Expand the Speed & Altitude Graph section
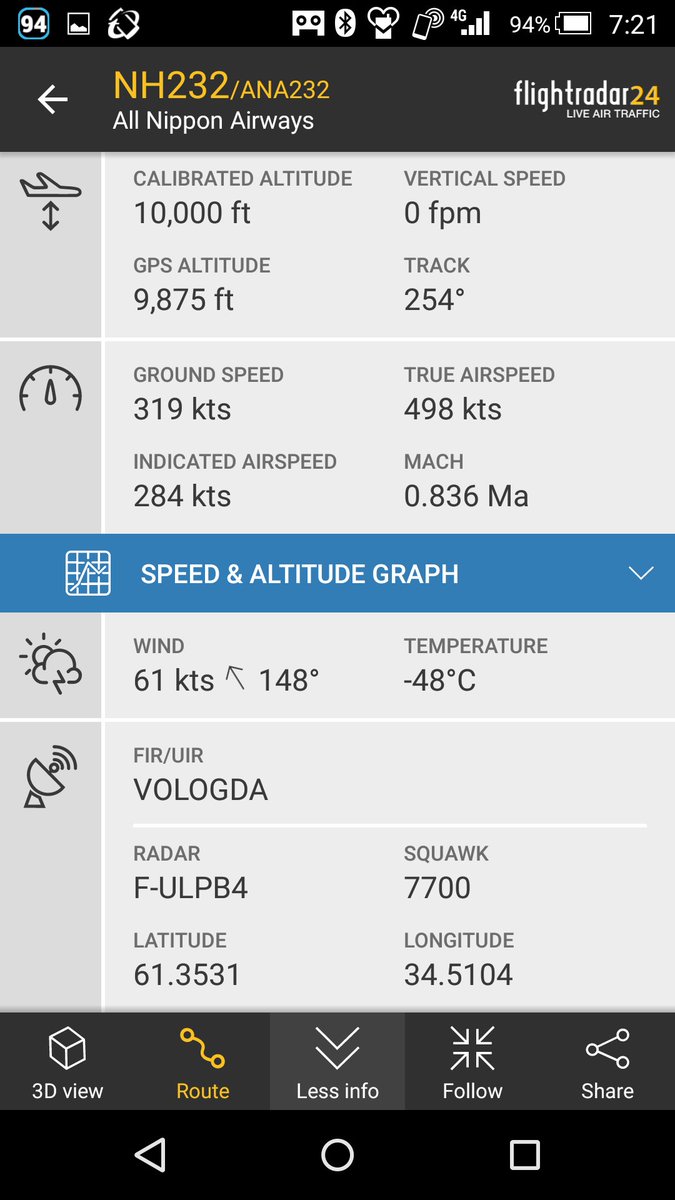The image size is (675, 1200). click(x=337, y=573)
